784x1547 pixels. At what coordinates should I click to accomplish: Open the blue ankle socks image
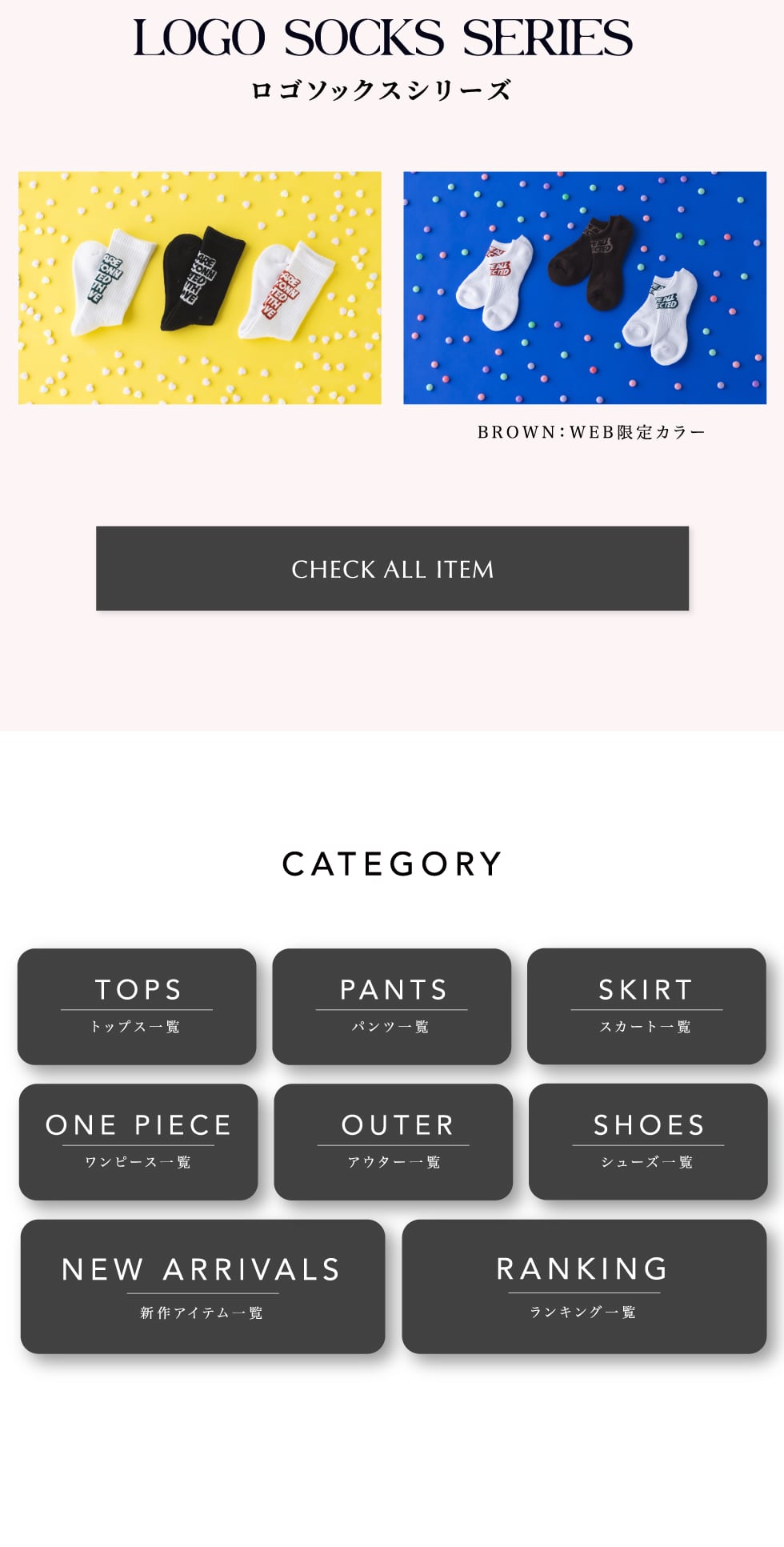click(584, 287)
